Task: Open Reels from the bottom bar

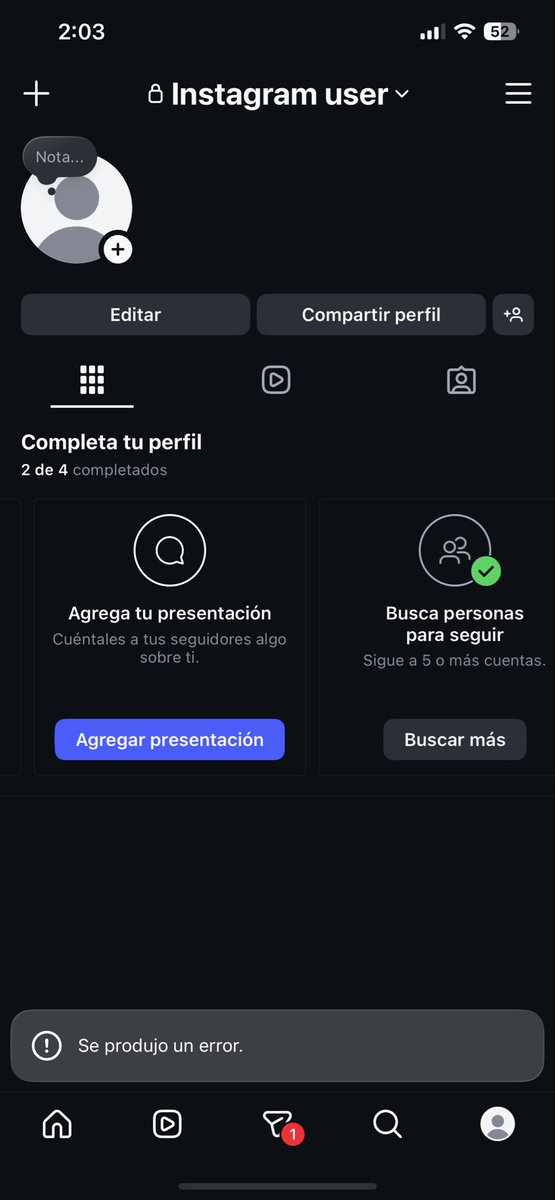Action: click(x=167, y=1124)
